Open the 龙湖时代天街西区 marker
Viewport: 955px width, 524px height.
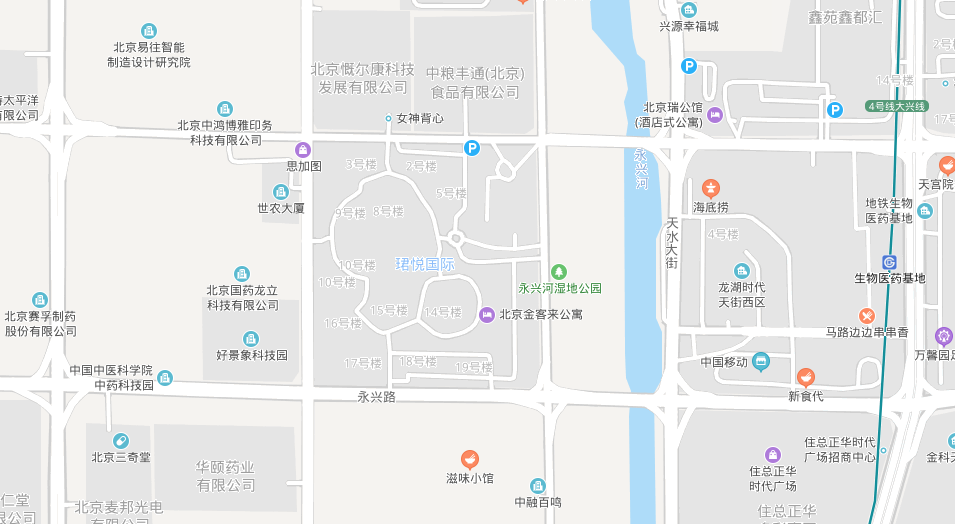click(x=741, y=270)
